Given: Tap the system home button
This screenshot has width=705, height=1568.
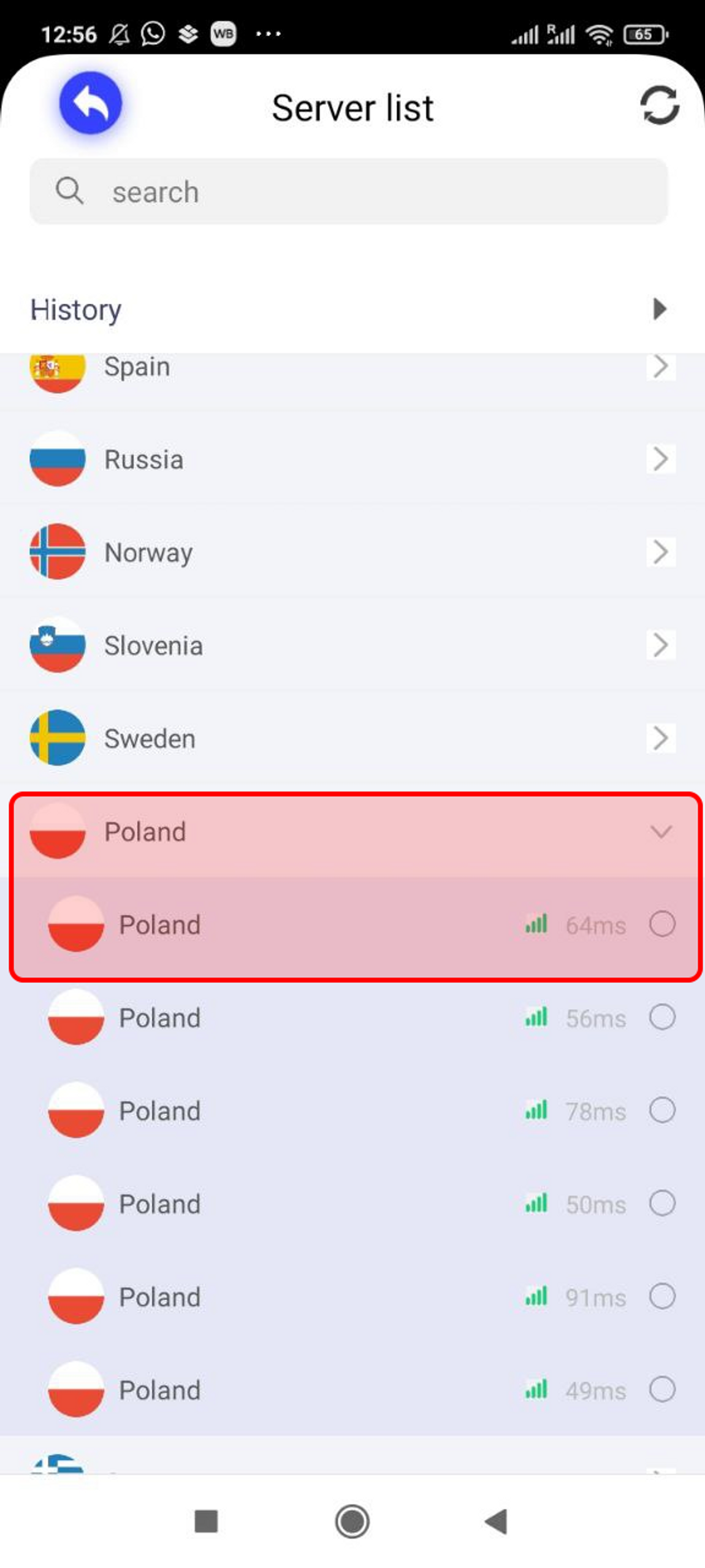Looking at the screenshot, I should pyautogui.click(x=352, y=1521).
